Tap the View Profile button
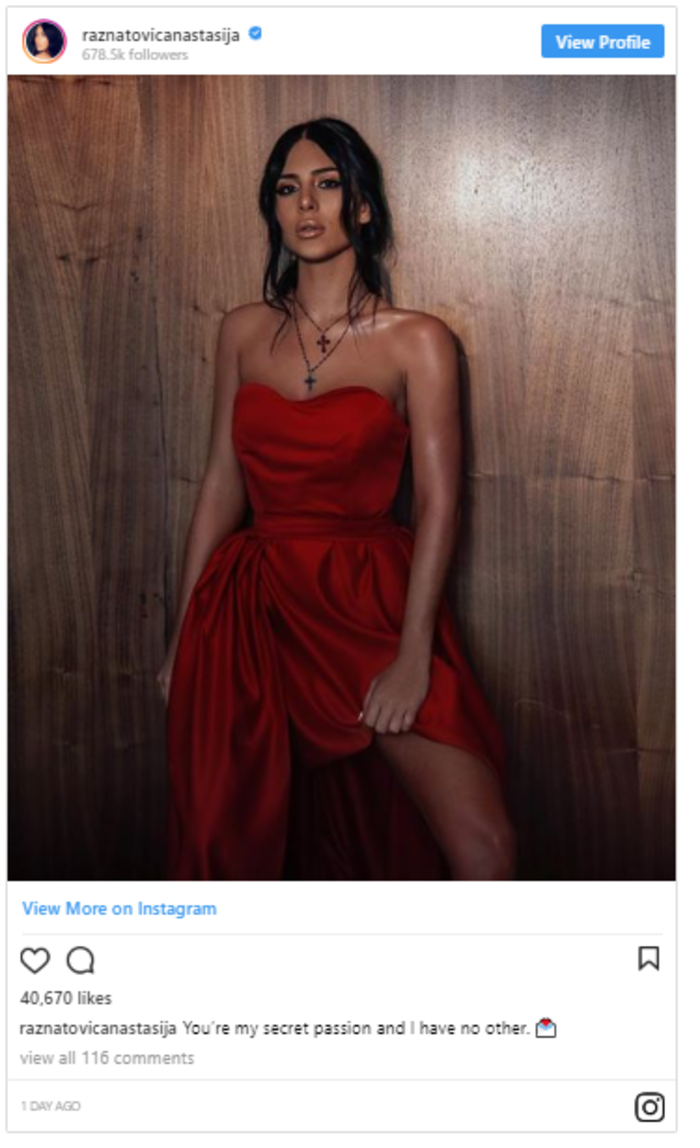The width and height of the screenshot is (700, 1148). [x=602, y=42]
